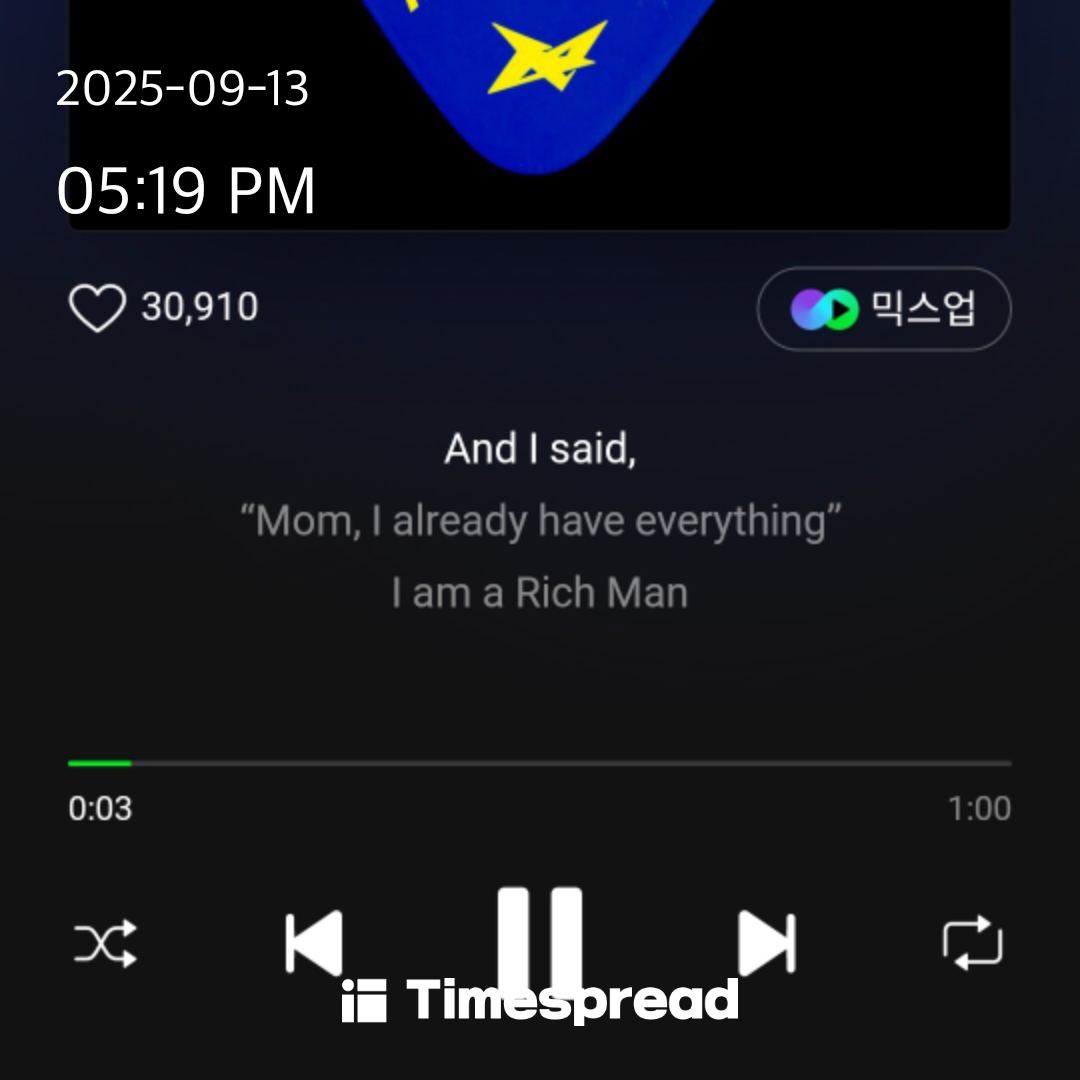
Task: Open the full lyrics view
Action: (x=540, y=521)
